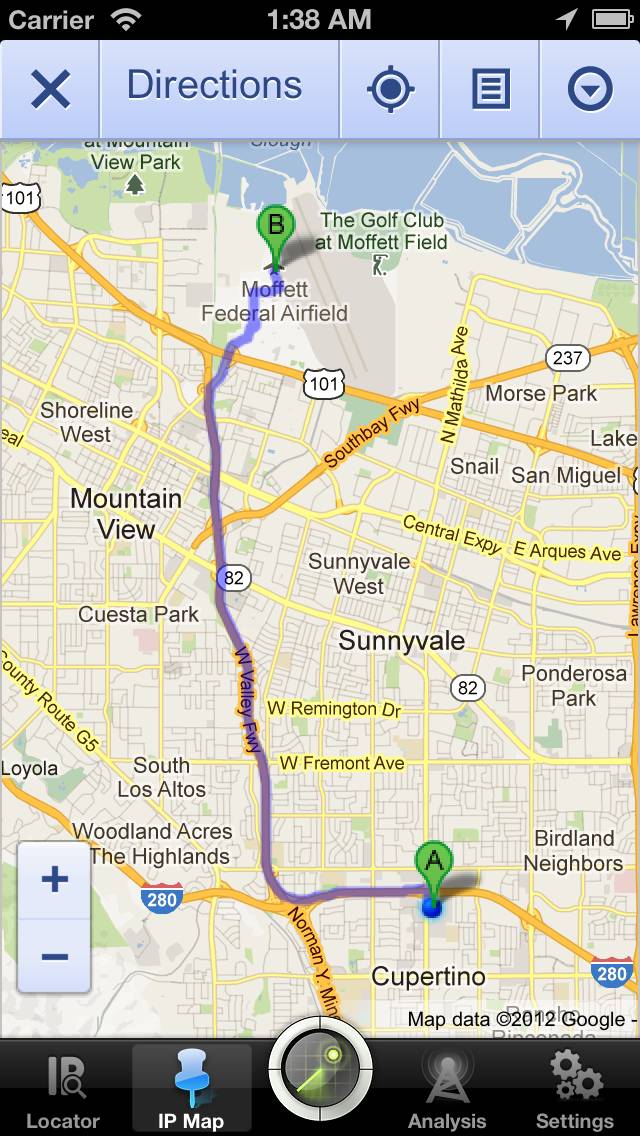
Task: Switch to the Analysis tab
Action: (x=447, y=1091)
